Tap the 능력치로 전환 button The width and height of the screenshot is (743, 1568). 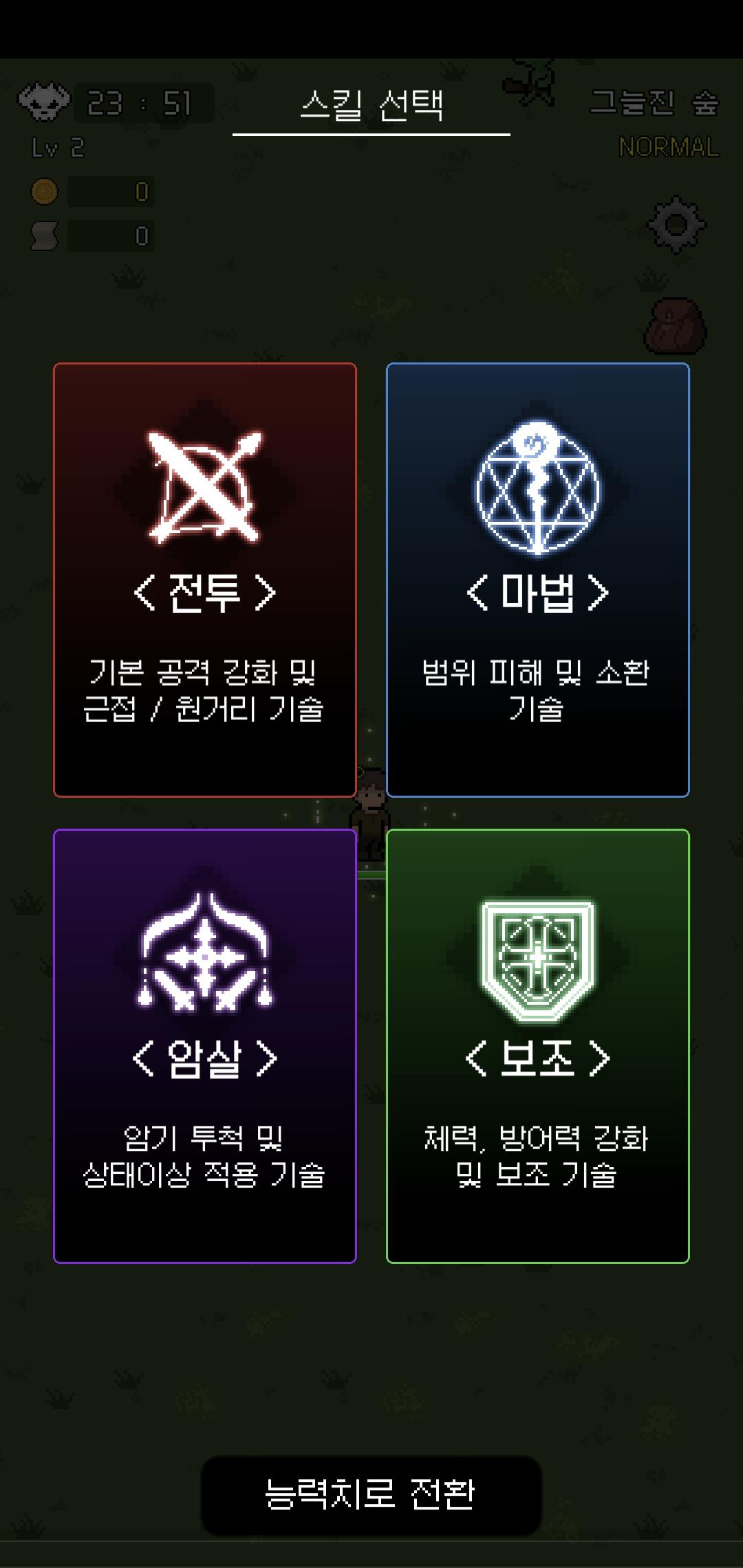[371, 1495]
